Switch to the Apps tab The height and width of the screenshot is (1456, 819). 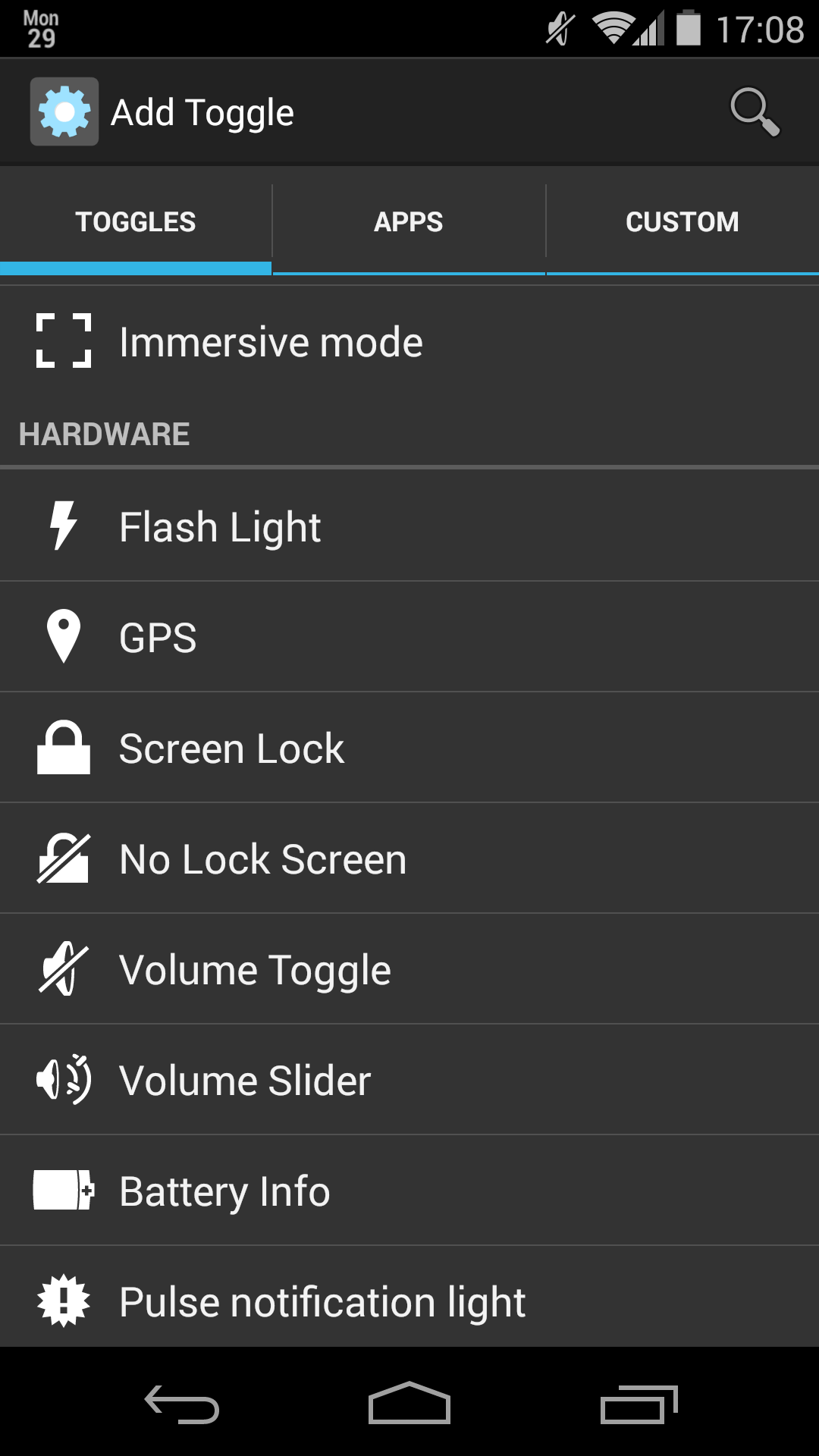coord(409,221)
